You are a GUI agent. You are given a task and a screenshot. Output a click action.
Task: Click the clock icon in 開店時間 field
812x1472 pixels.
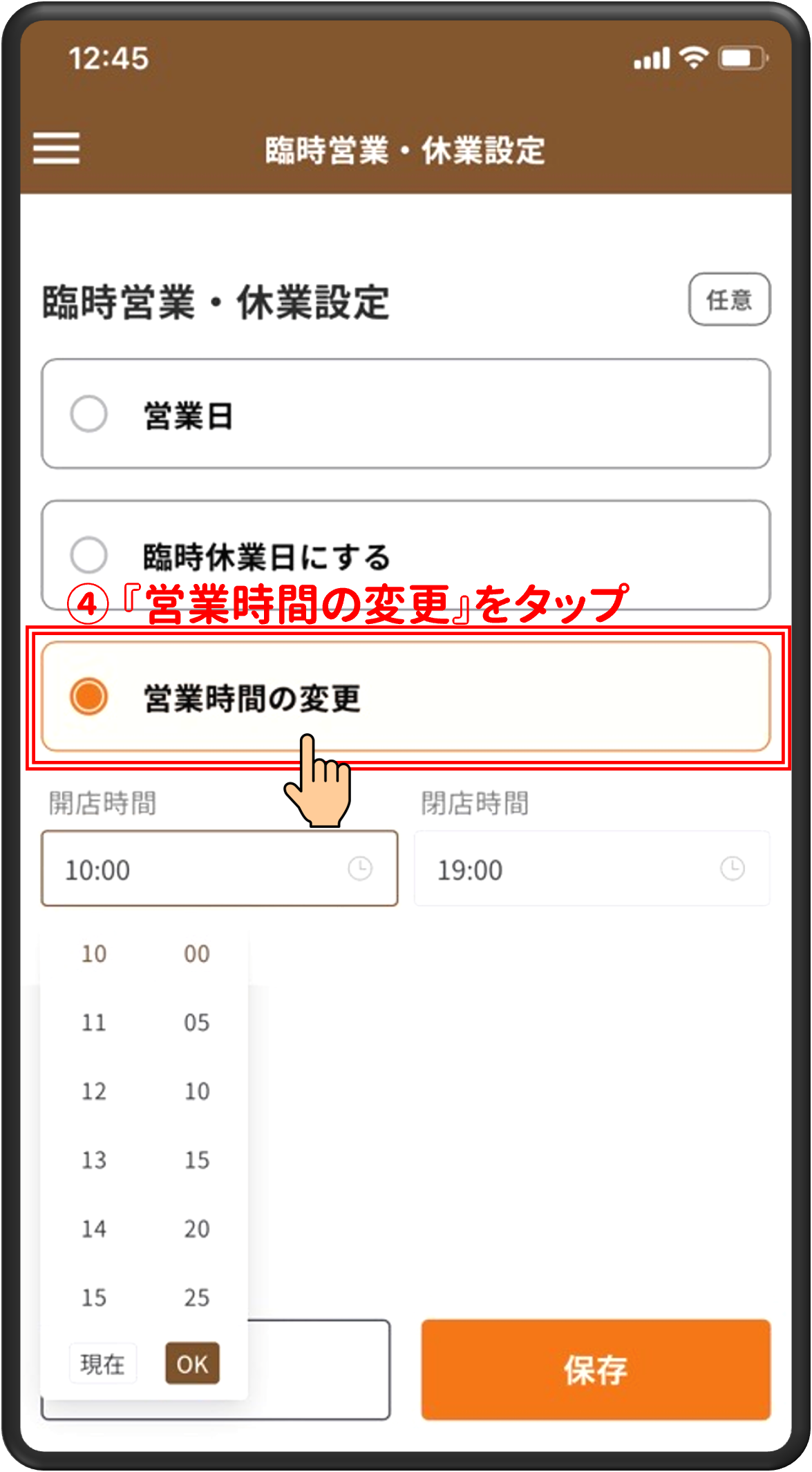[362, 869]
